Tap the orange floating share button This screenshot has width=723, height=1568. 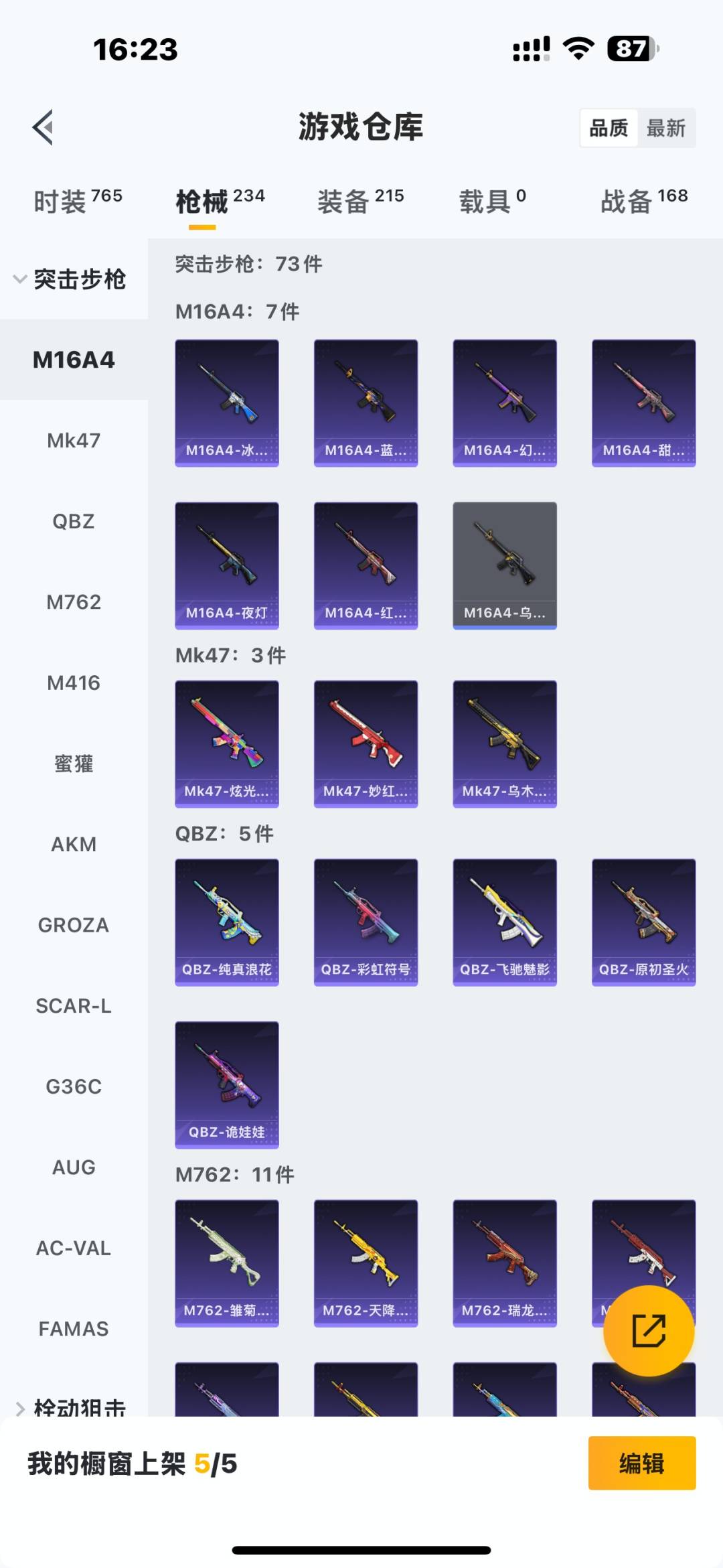coord(649,1330)
